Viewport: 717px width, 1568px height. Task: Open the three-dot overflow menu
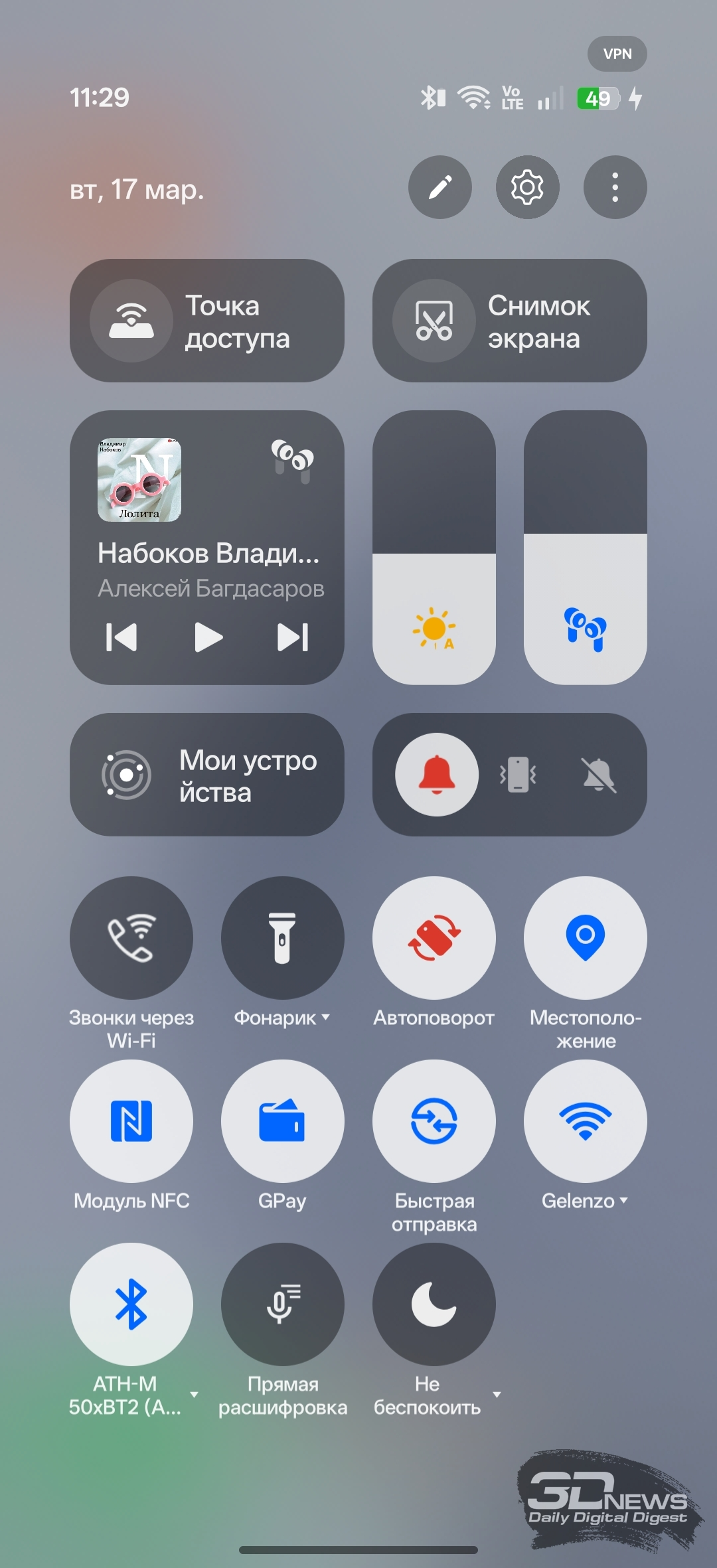tap(615, 188)
